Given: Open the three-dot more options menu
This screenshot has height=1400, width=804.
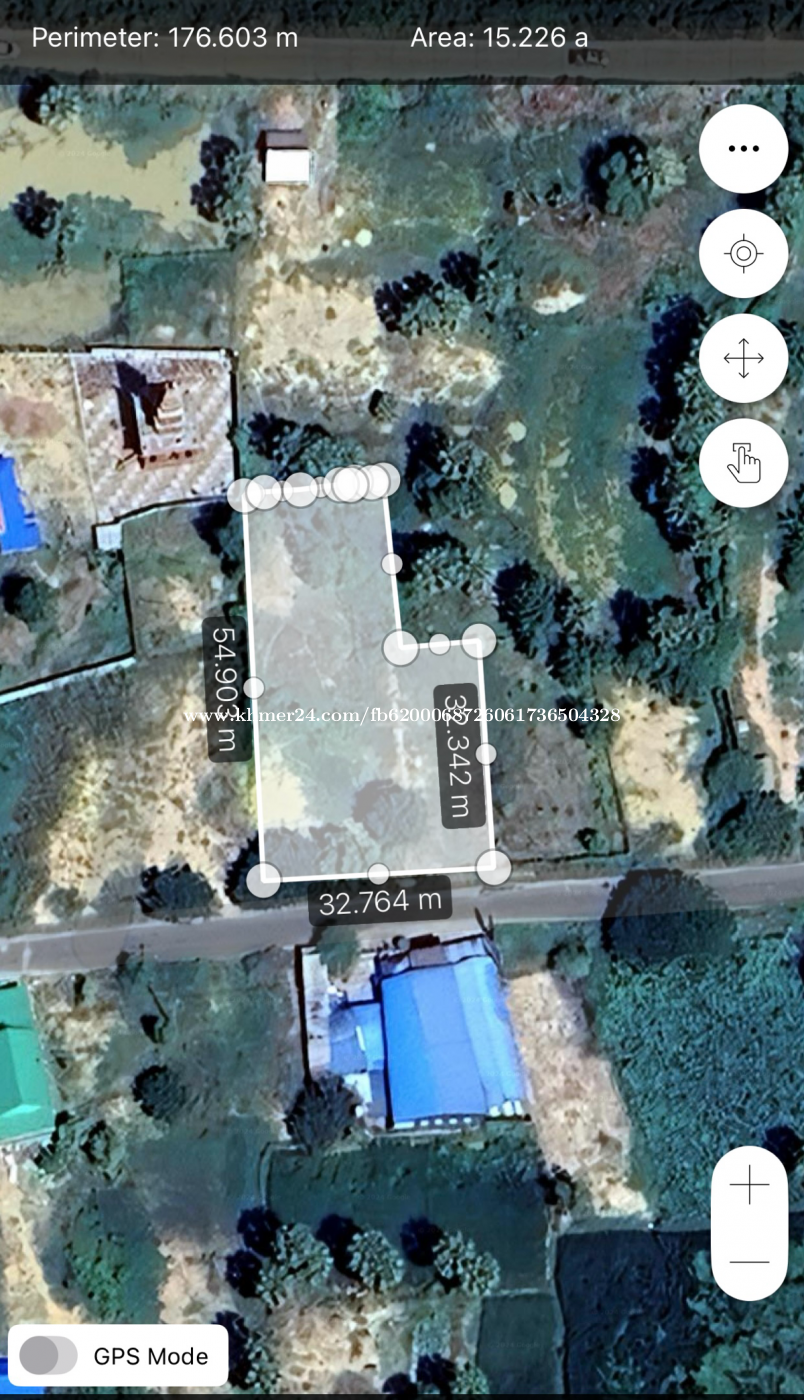Looking at the screenshot, I should (x=743, y=149).
